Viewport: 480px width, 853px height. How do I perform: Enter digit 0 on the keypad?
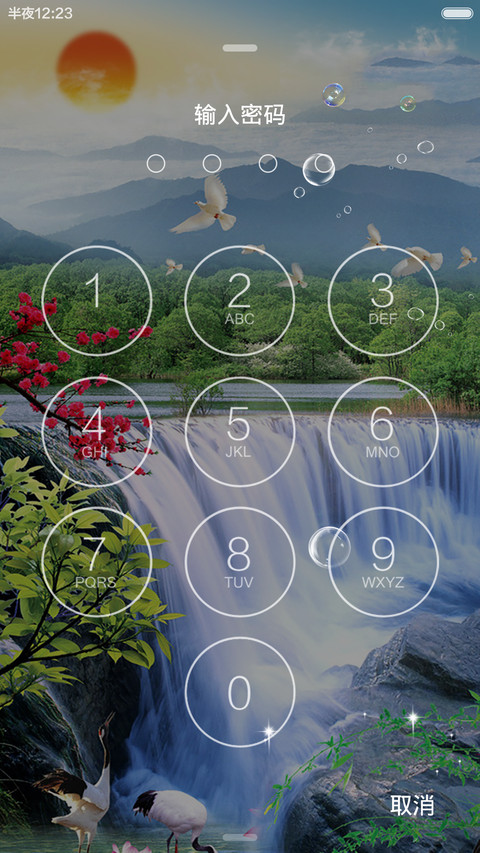(x=239, y=692)
